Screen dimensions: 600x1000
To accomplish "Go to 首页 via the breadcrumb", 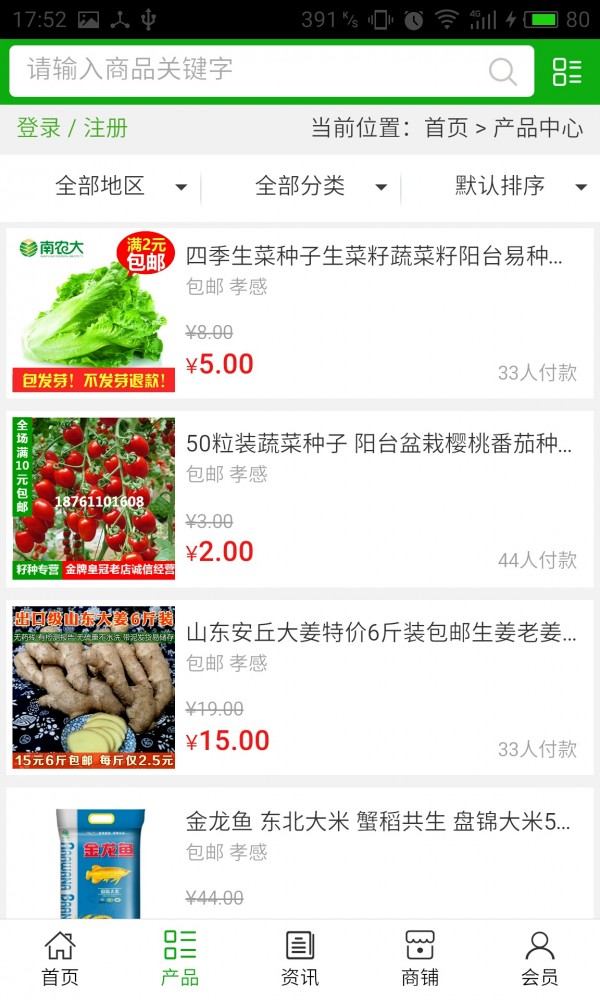I will pyautogui.click(x=446, y=128).
